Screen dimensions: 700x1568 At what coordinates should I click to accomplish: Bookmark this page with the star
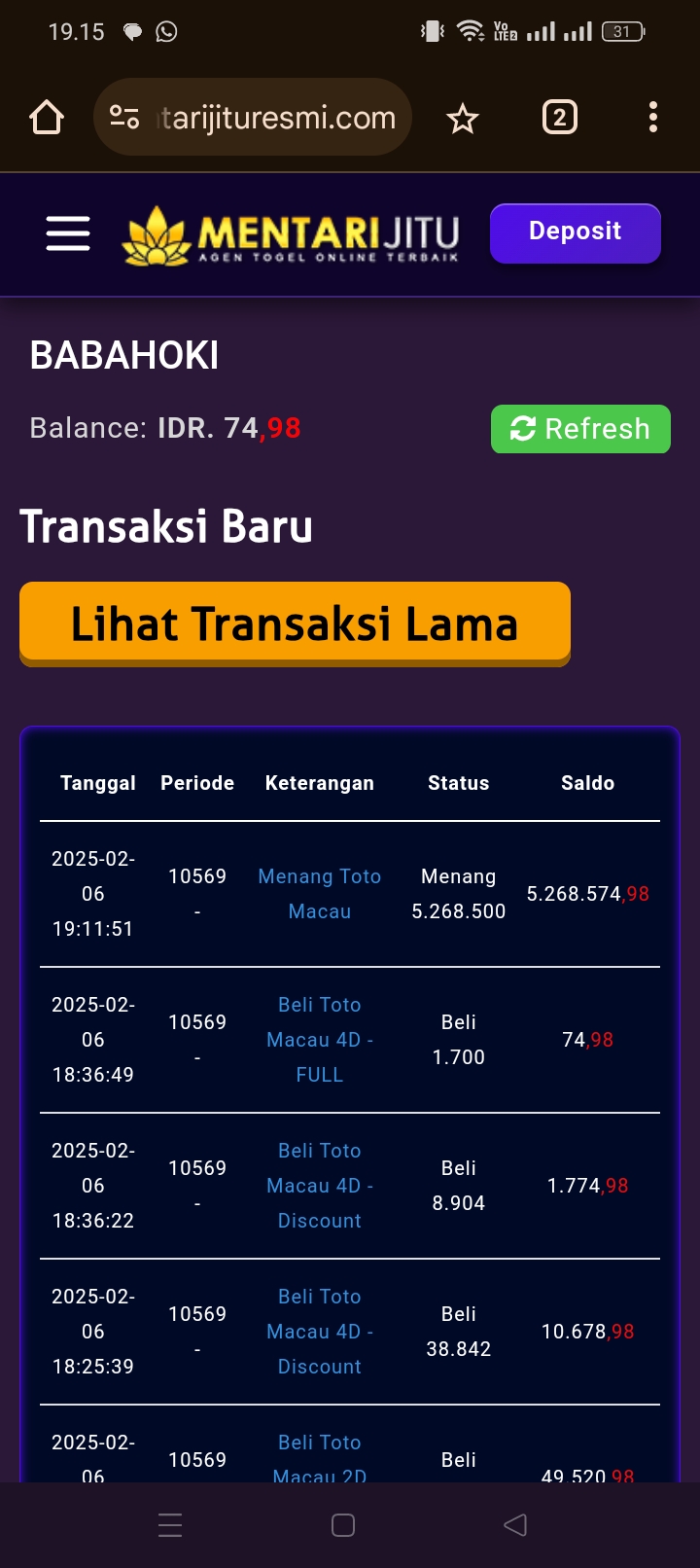[463, 119]
